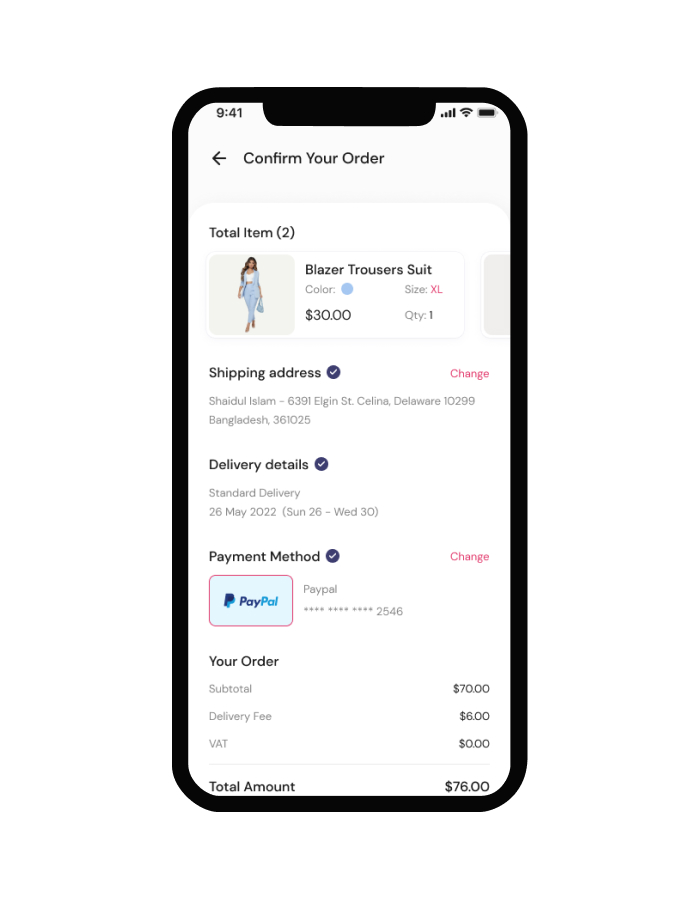
Task: Open the Blazer Trousers Suit item card
Action: [336, 294]
